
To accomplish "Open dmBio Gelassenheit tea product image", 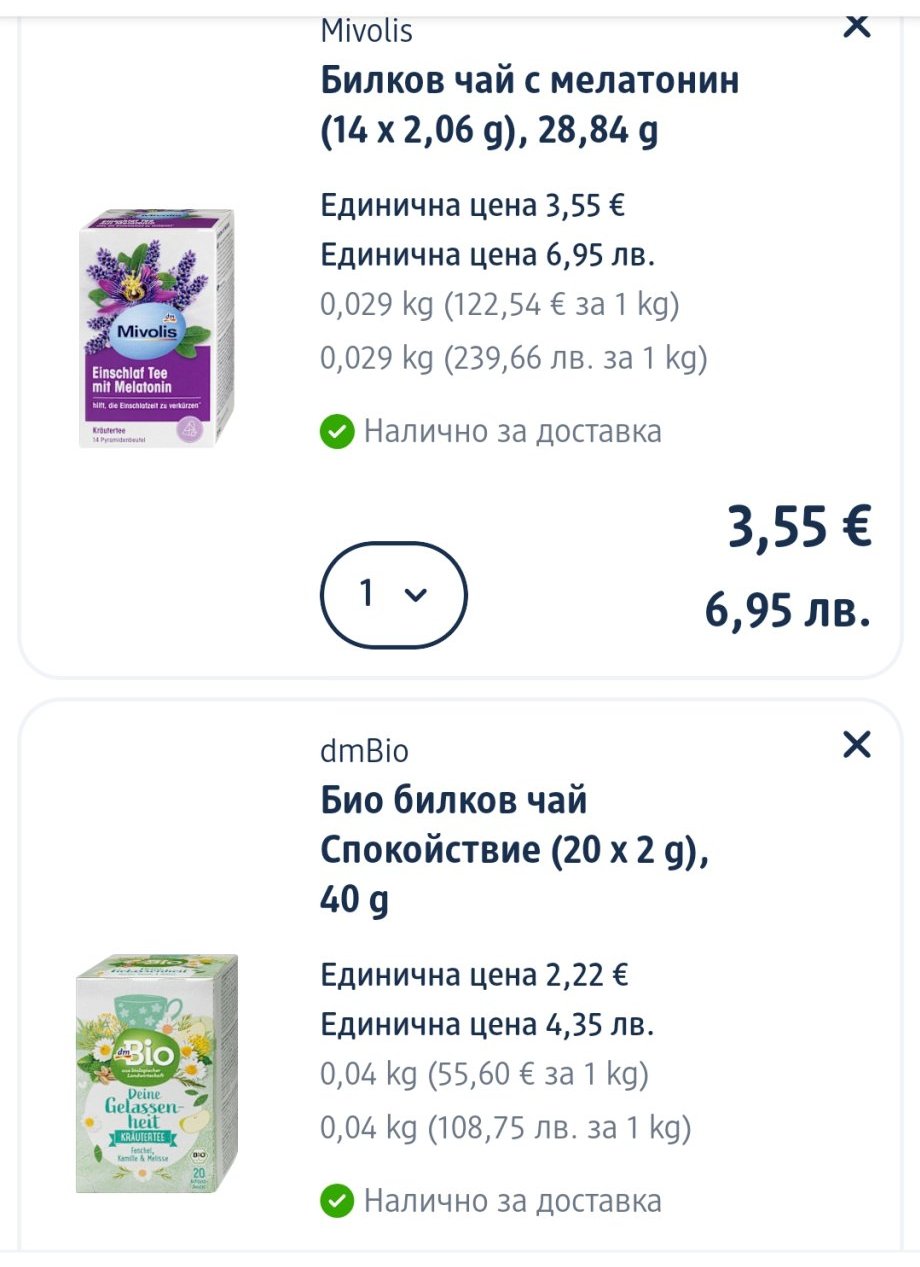I will tap(157, 1073).
